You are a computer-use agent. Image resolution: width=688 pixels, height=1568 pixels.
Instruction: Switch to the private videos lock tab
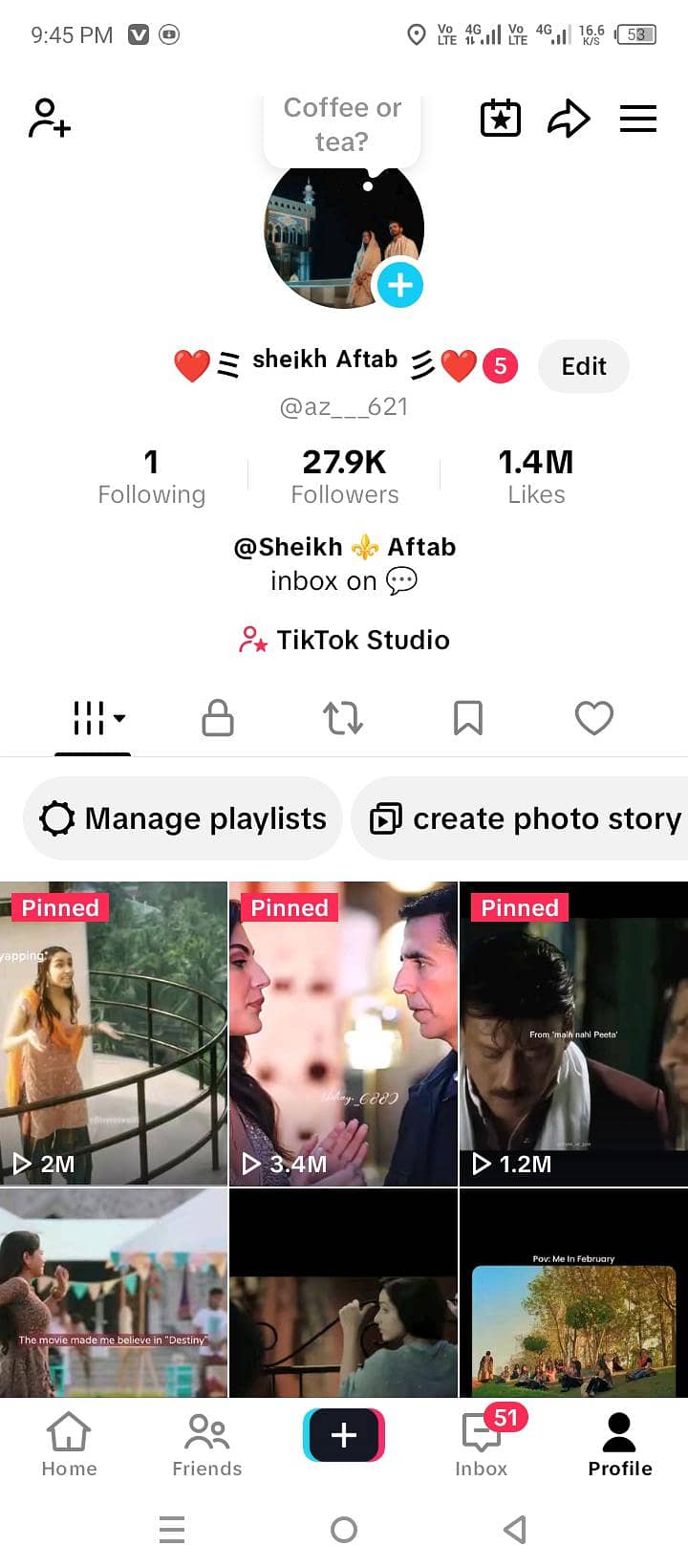click(218, 718)
